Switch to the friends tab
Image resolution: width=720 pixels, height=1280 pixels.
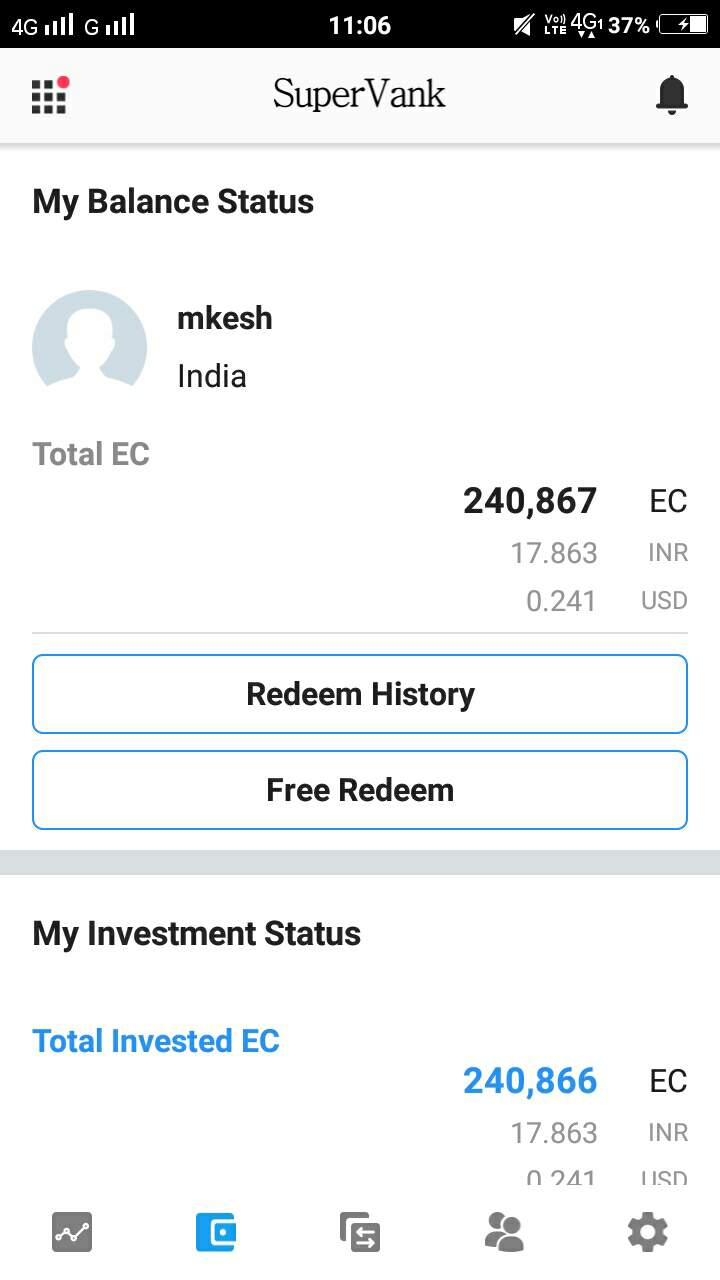[504, 1232]
